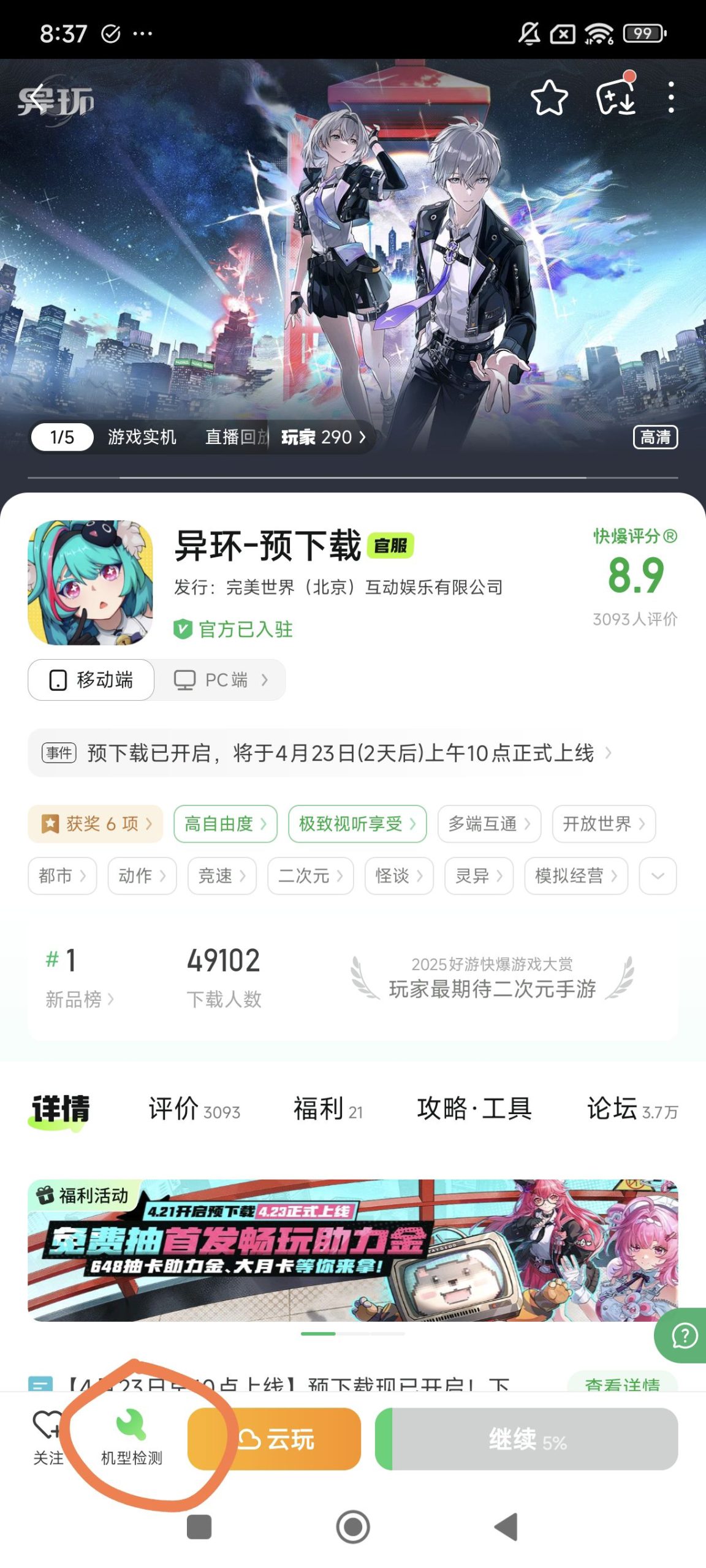Viewport: 706px width, 1568px height.
Task: Select the 高自由度 tag
Action: 225,824
